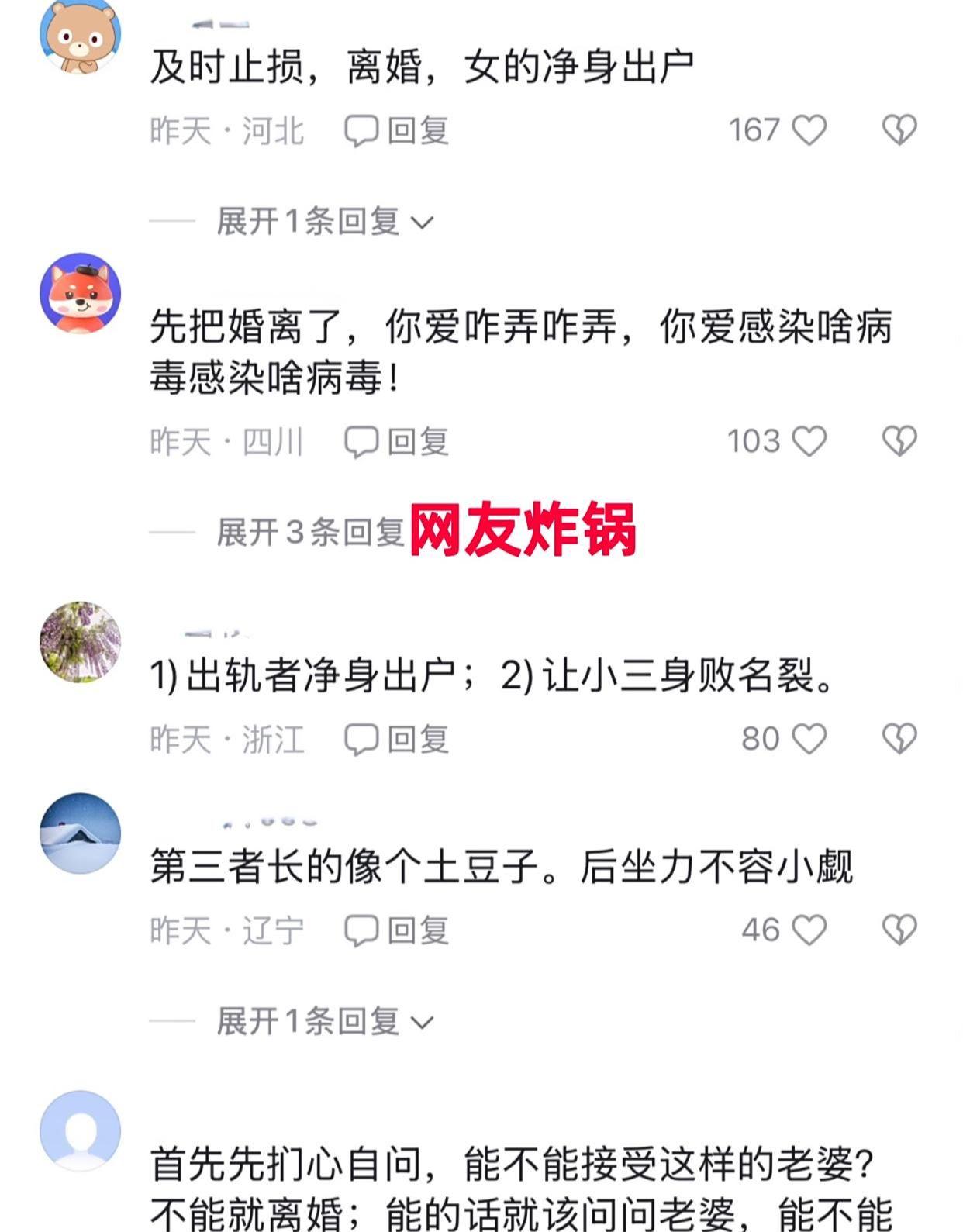Reply to the 辽宁 comment

(x=397, y=930)
